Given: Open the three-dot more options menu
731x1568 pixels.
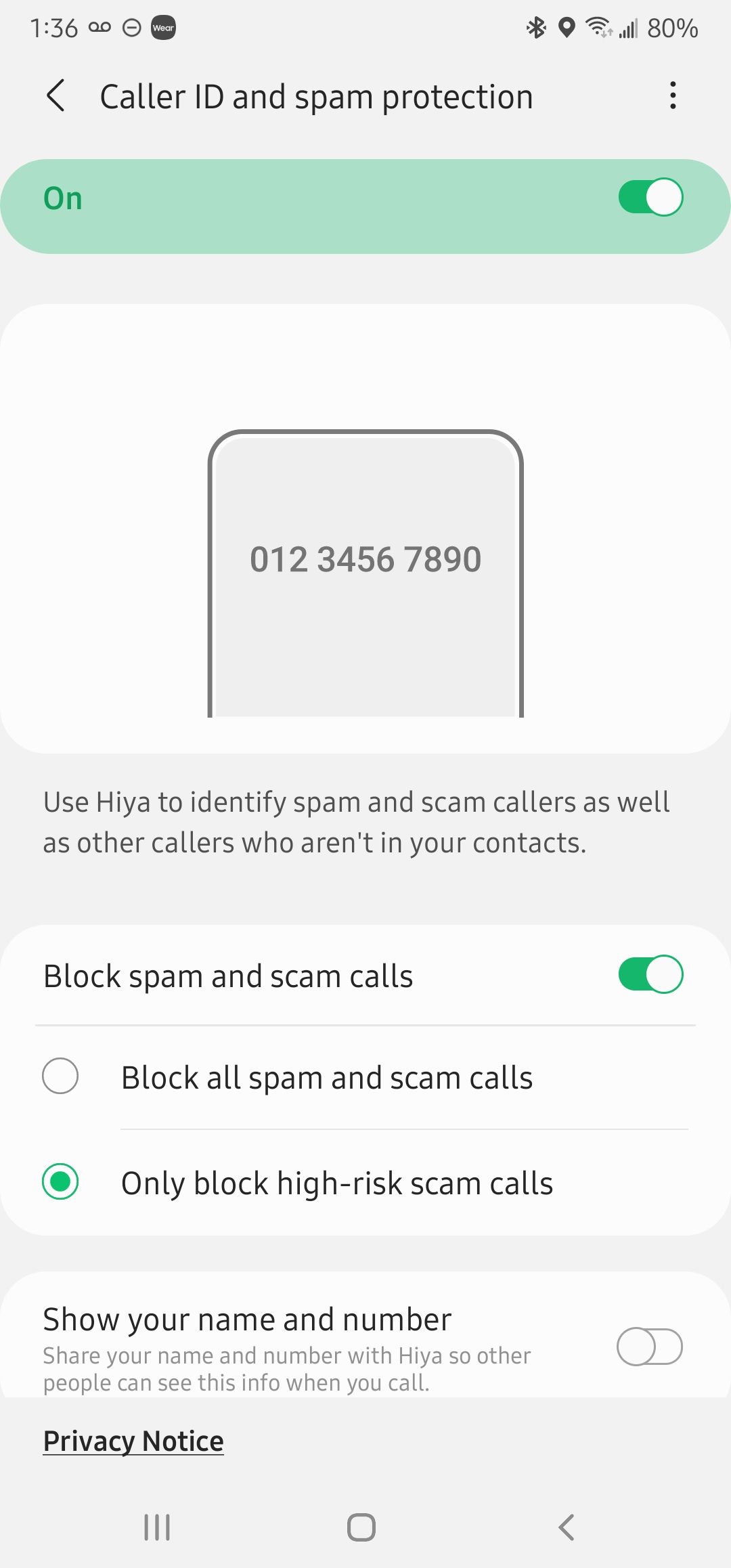Looking at the screenshot, I should click(673, 96).
